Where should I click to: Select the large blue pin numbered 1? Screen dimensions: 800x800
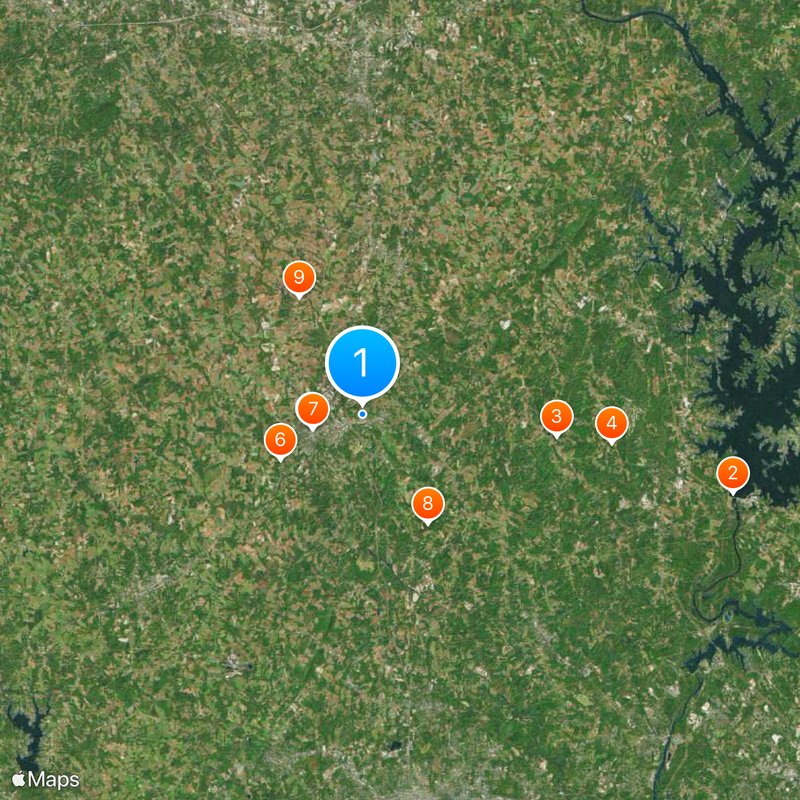point(362,363)
